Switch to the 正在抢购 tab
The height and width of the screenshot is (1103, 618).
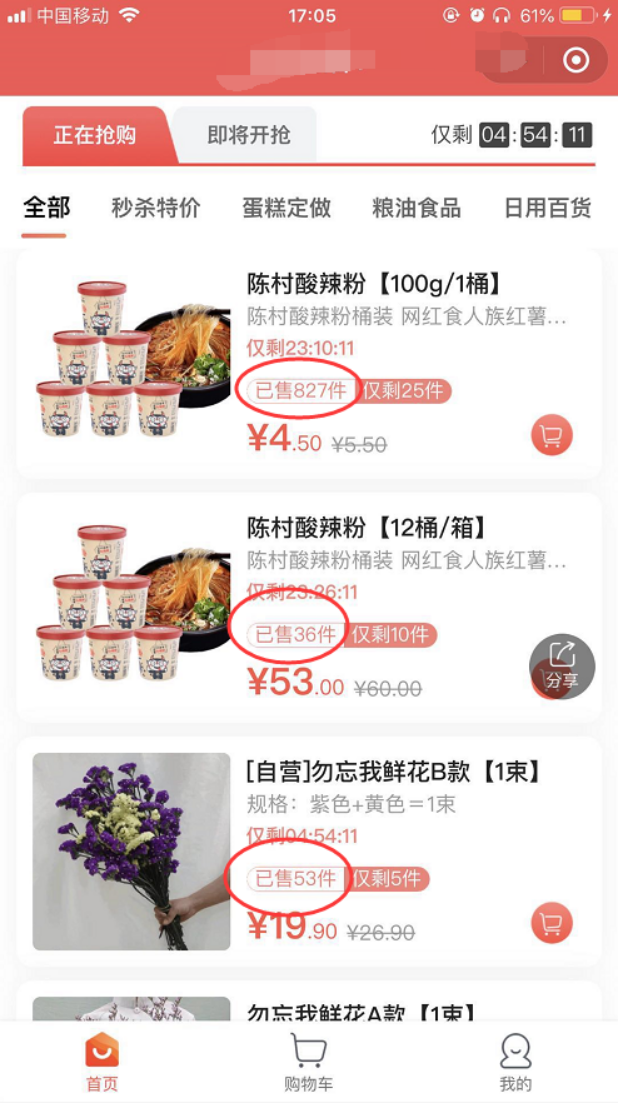(95, 135)
